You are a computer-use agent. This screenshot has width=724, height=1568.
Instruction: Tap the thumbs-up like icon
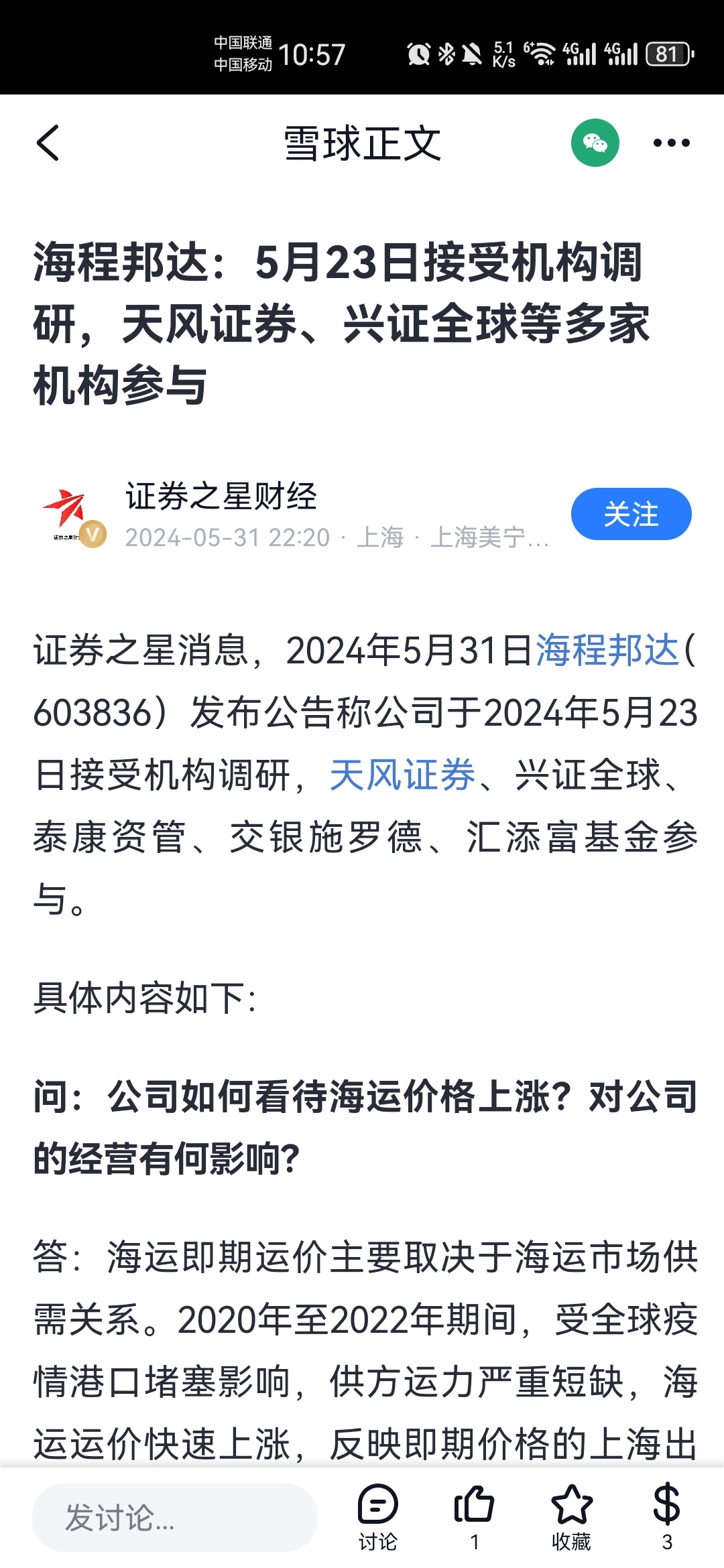pyautogui.click(x=476, y=1500)
